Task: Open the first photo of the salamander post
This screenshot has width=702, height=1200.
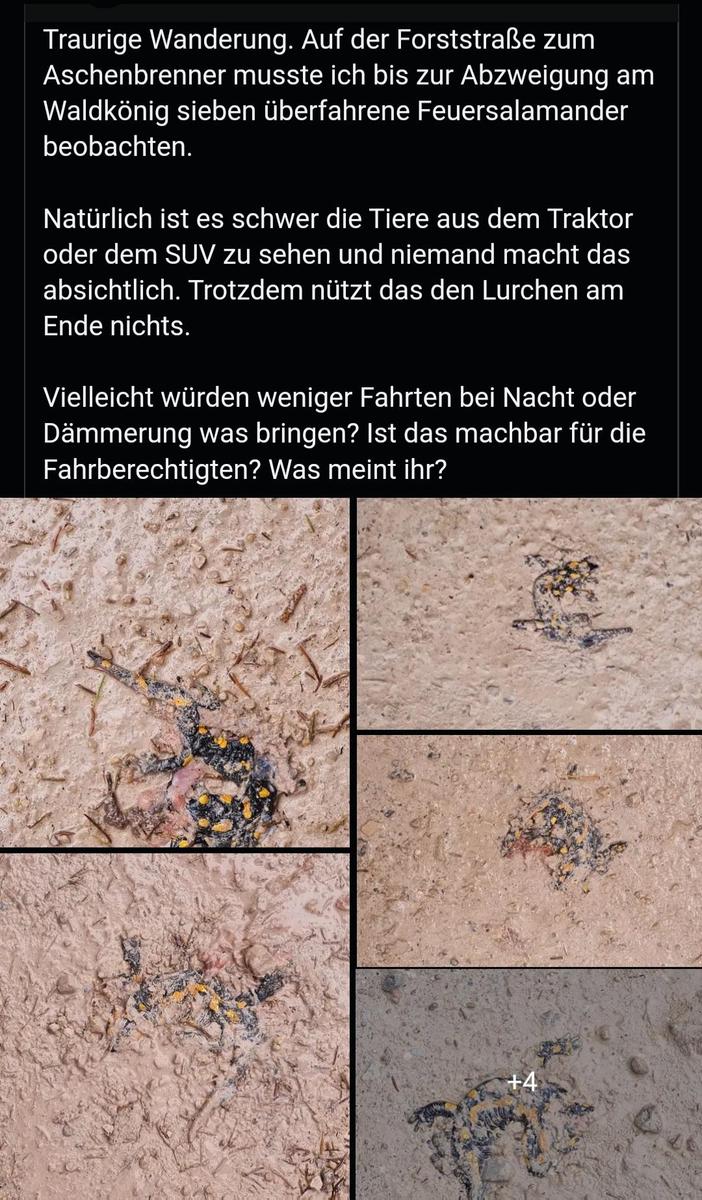Action: (175, 673)
